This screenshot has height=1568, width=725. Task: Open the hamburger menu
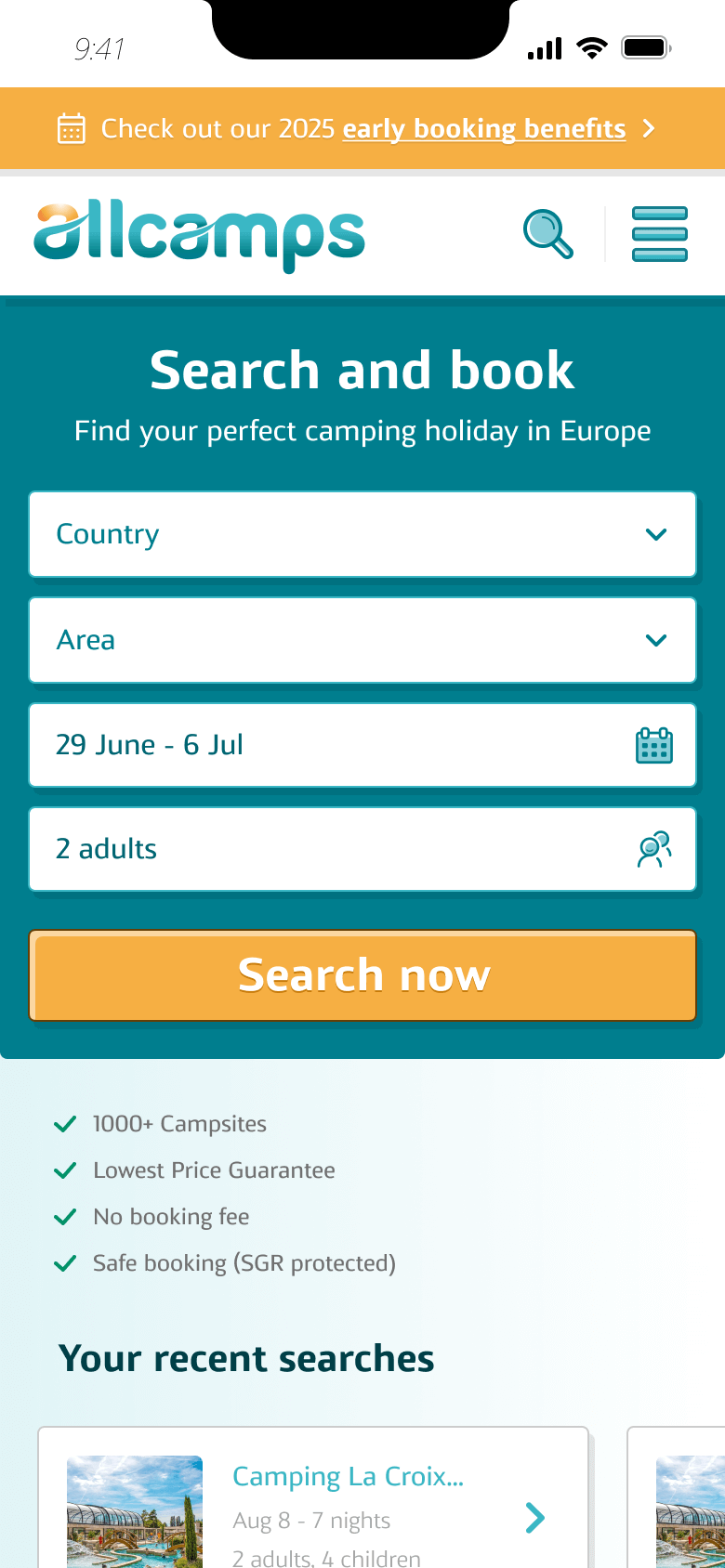pos(660,233)
